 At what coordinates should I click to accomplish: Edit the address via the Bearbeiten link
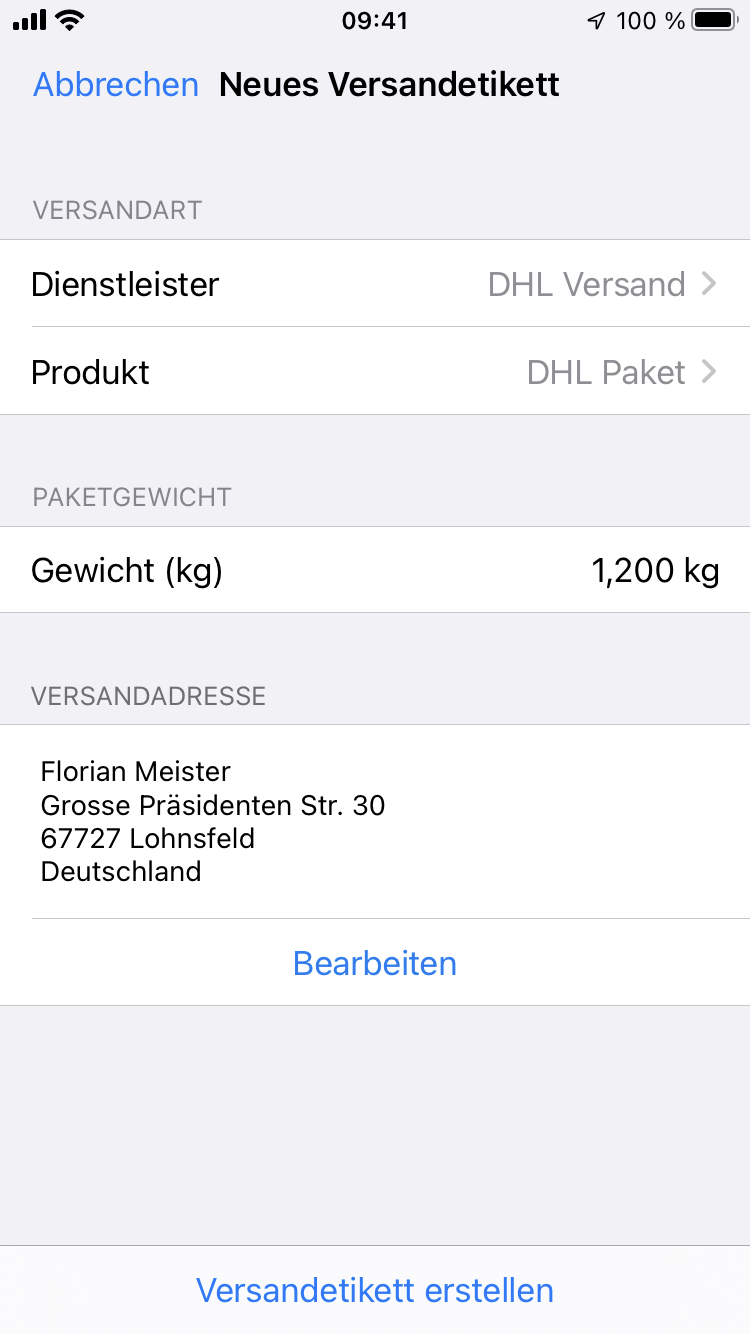(x=375, y=963)
